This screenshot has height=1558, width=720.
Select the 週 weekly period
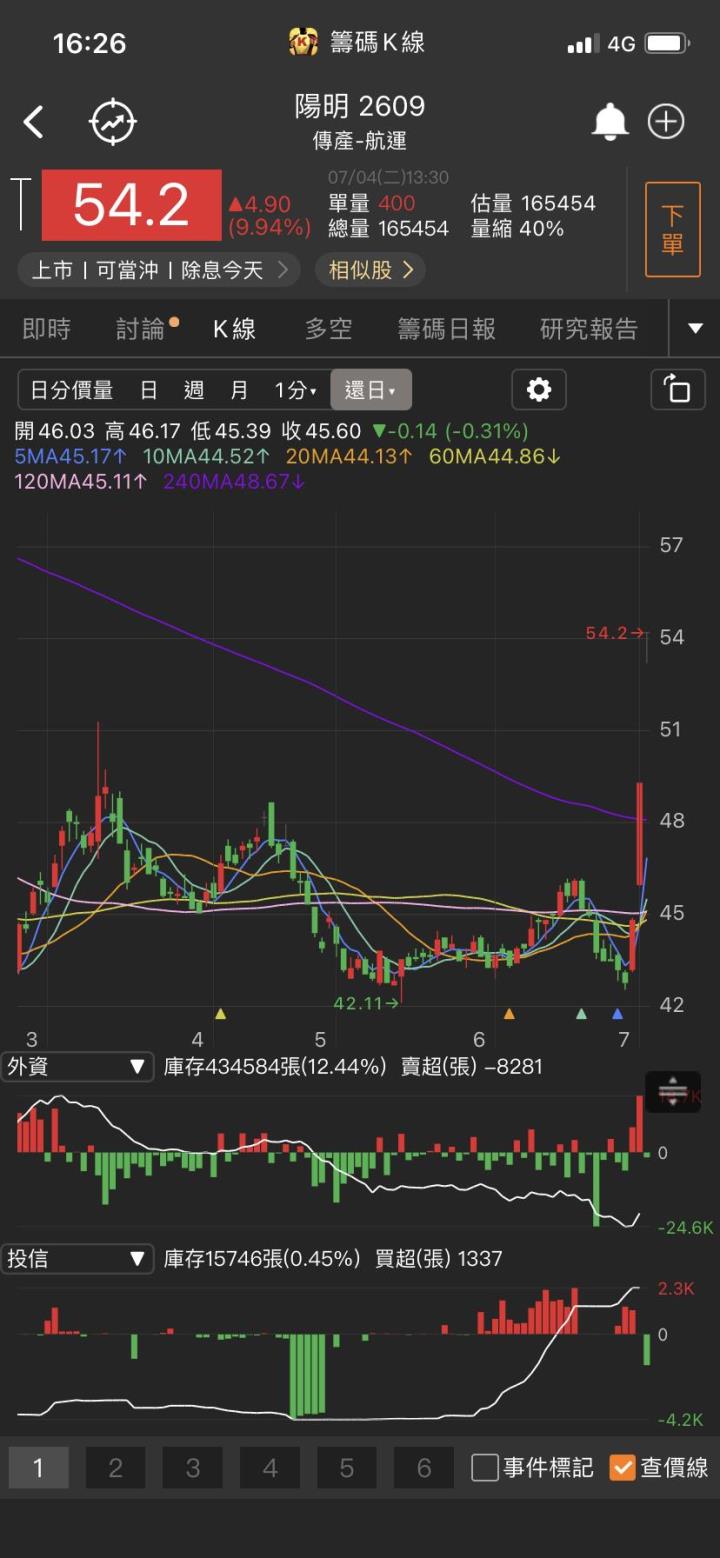tap(194, 390)
